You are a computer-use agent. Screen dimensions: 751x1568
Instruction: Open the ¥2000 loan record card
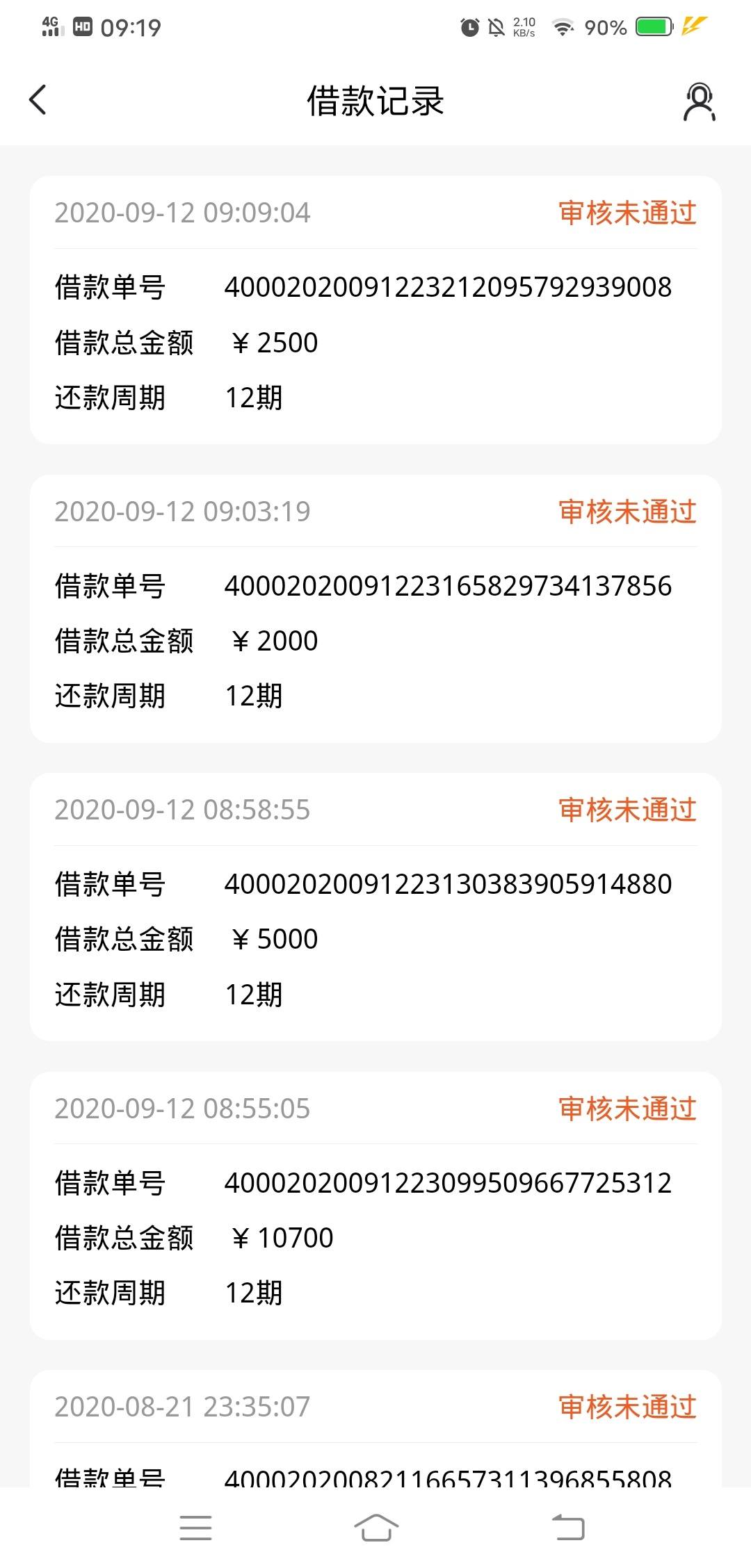(375, 609)
